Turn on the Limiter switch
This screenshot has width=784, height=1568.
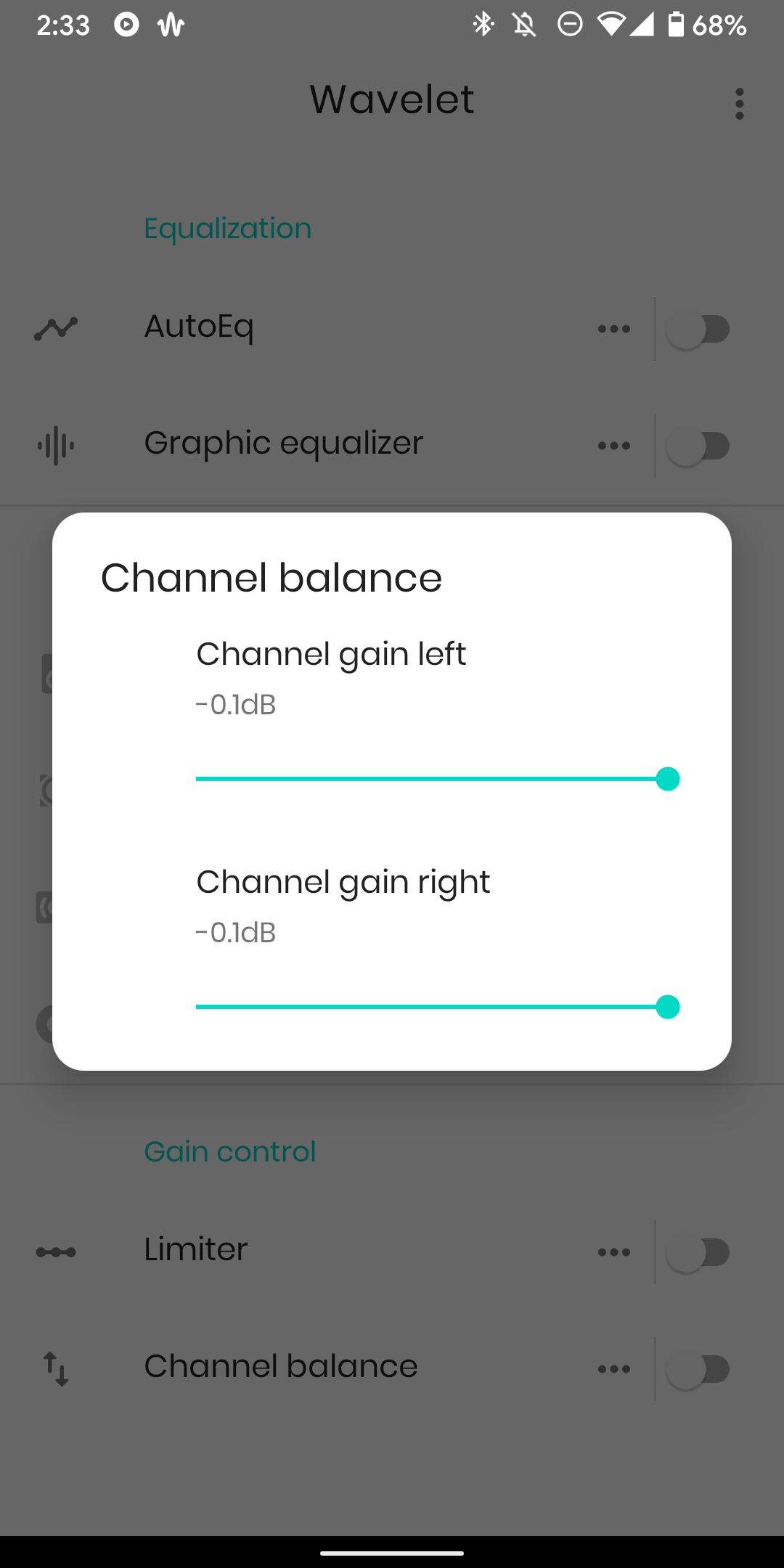click(x=698, y=1252)
